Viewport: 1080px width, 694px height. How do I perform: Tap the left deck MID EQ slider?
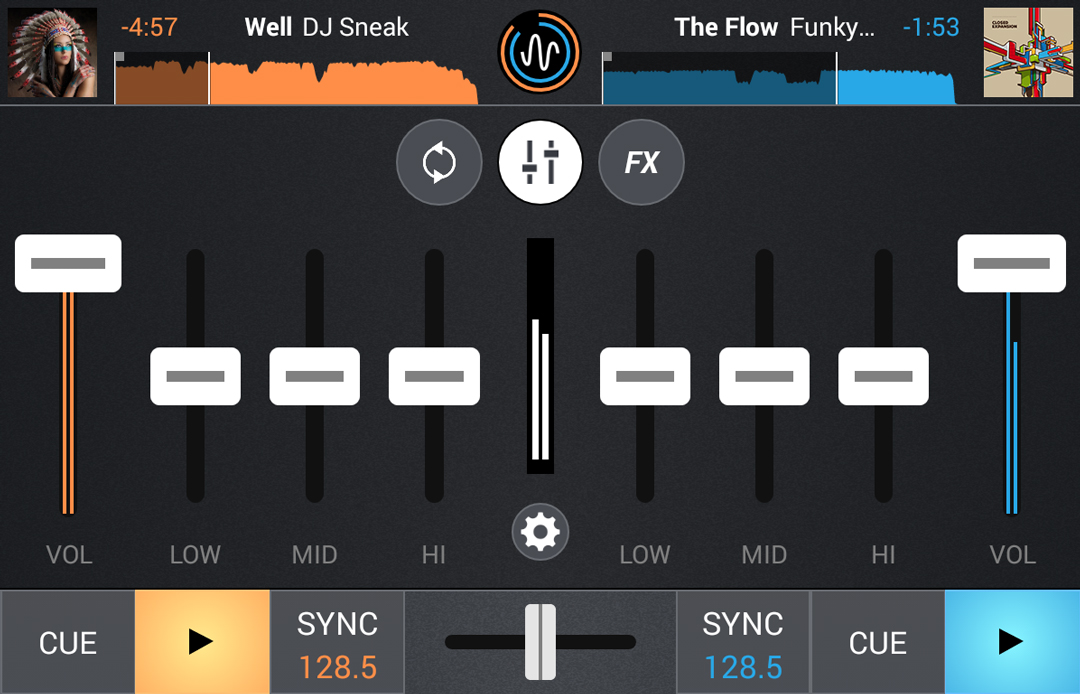[314, 376]
